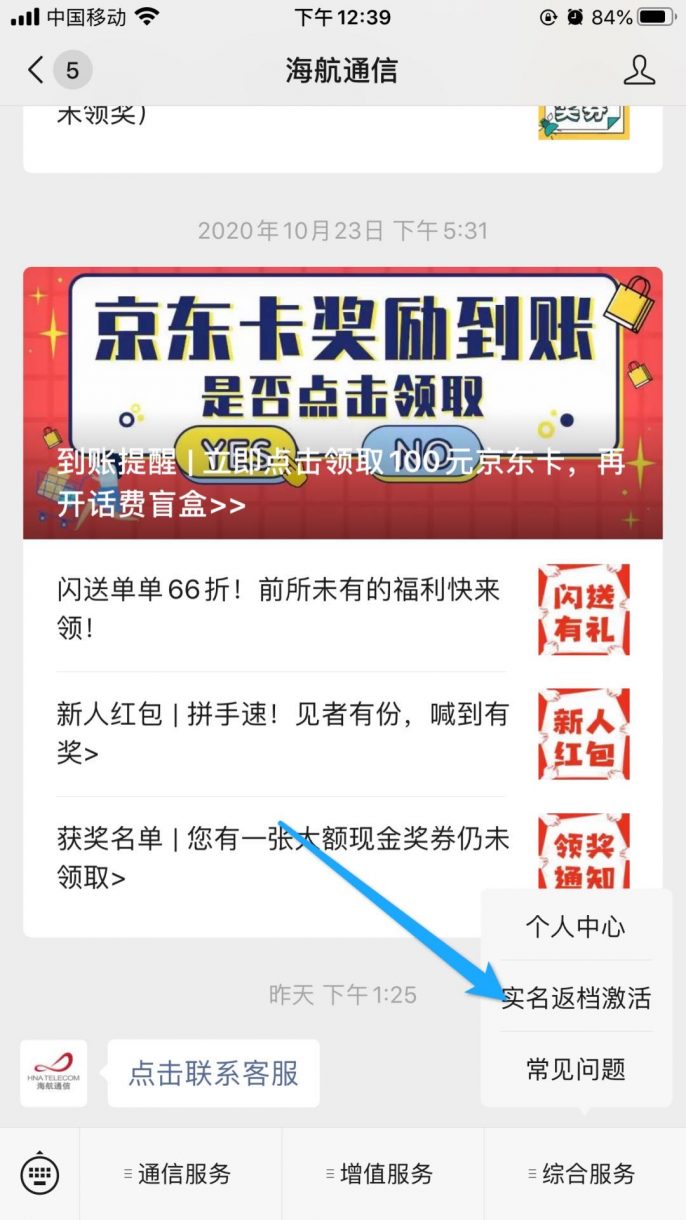Open the 通信服务 bottom menu
The image size is (686, 1220).
click(181, 1174)
